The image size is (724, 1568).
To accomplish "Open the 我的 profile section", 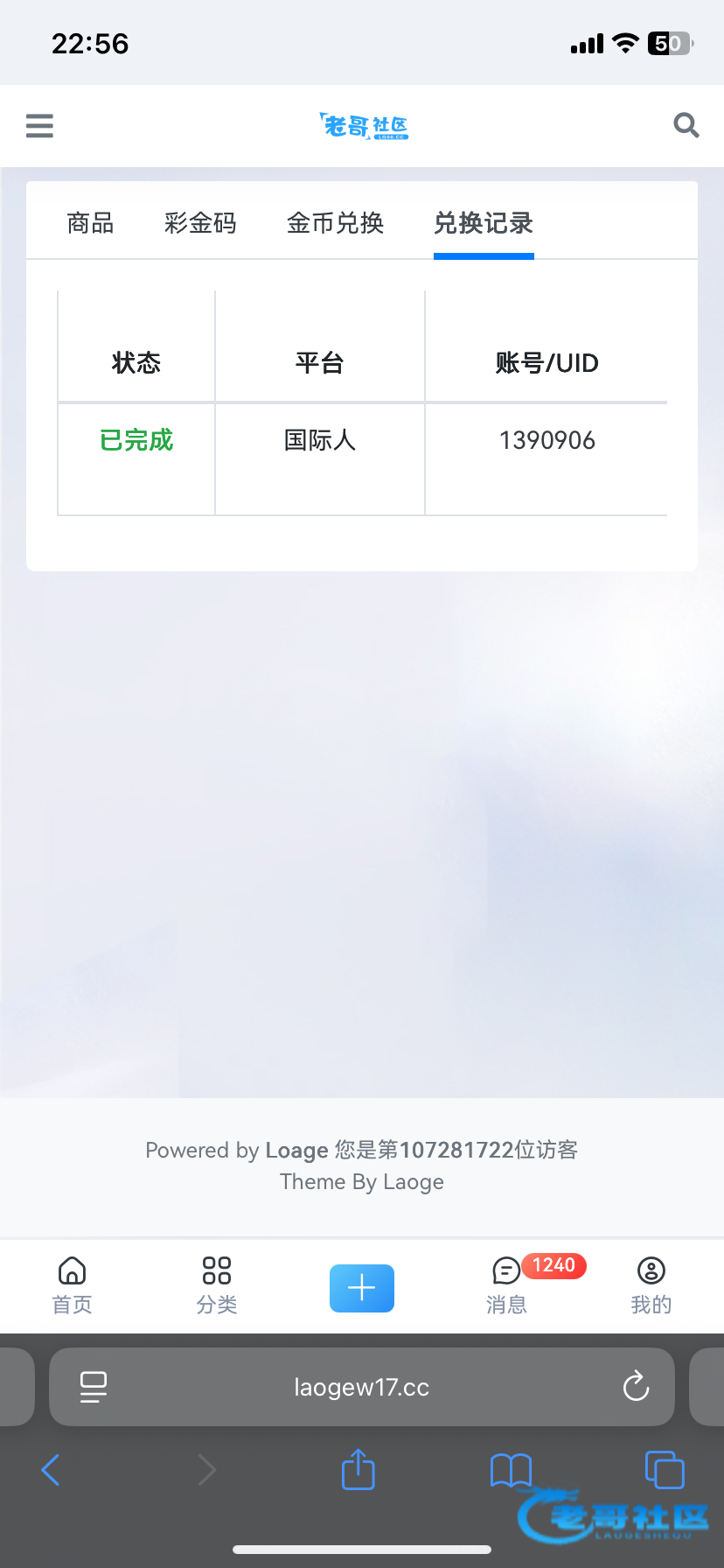I will pyautogui.click(x=651, y=1286).
